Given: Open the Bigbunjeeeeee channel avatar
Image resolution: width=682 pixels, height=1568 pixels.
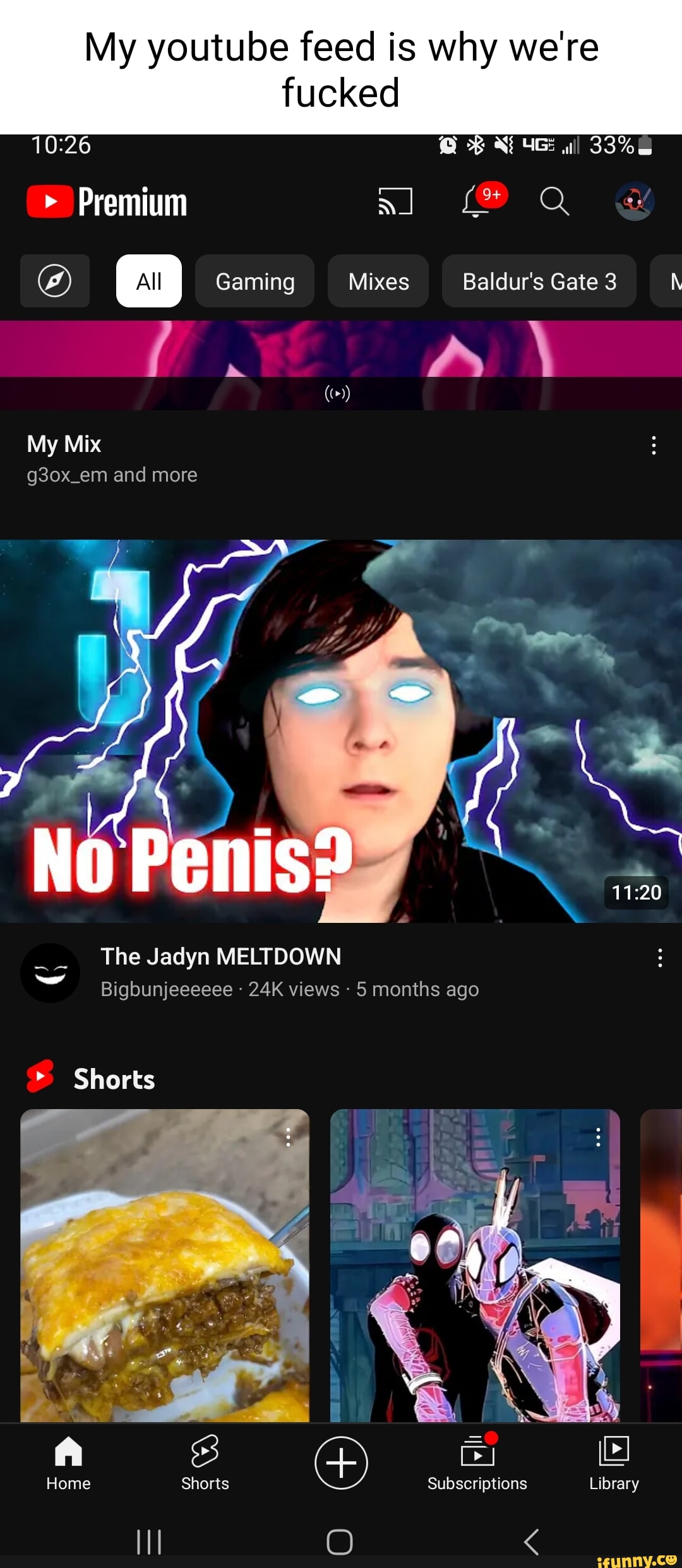Looking at the screenshot, I should point(50,973).
